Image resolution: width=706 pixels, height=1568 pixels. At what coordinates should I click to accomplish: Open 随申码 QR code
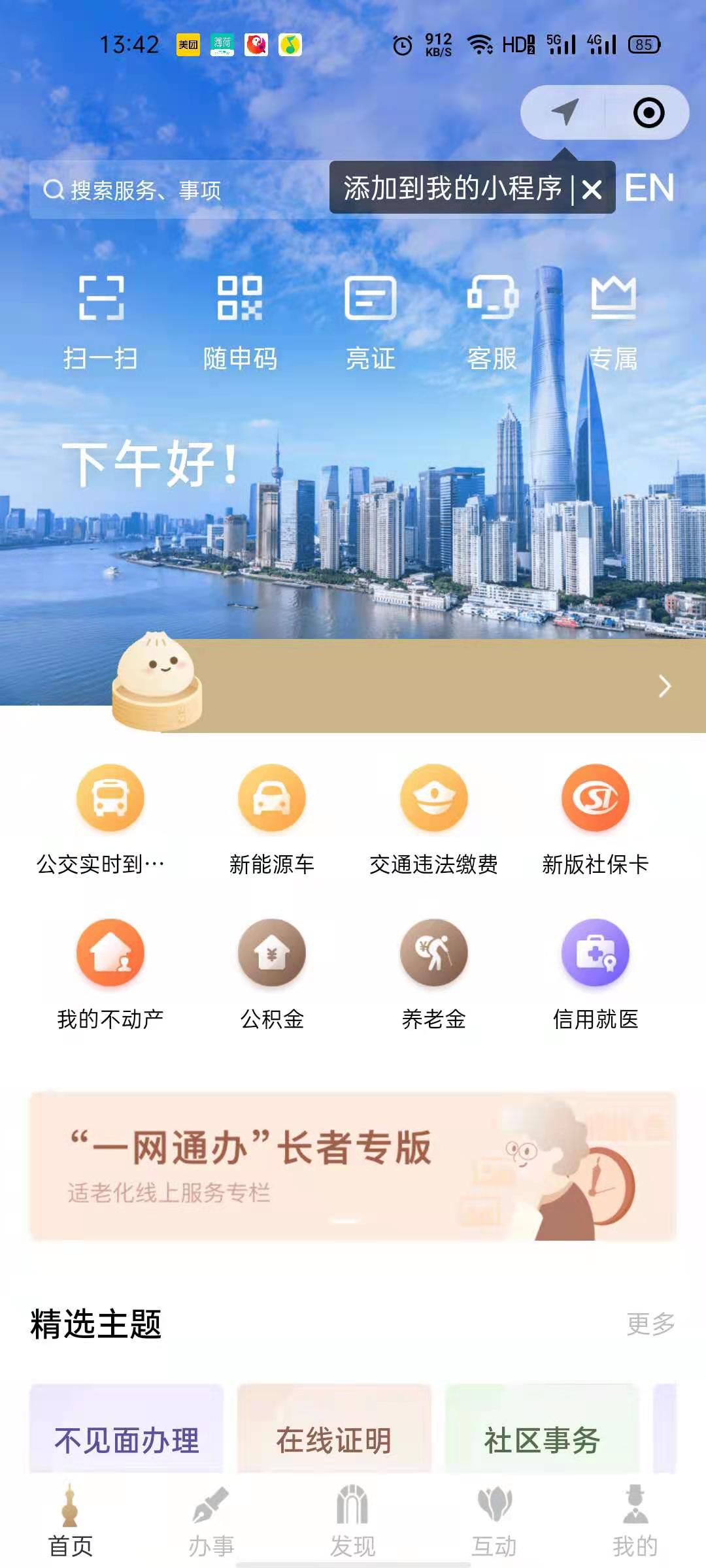tap(240, 321)
